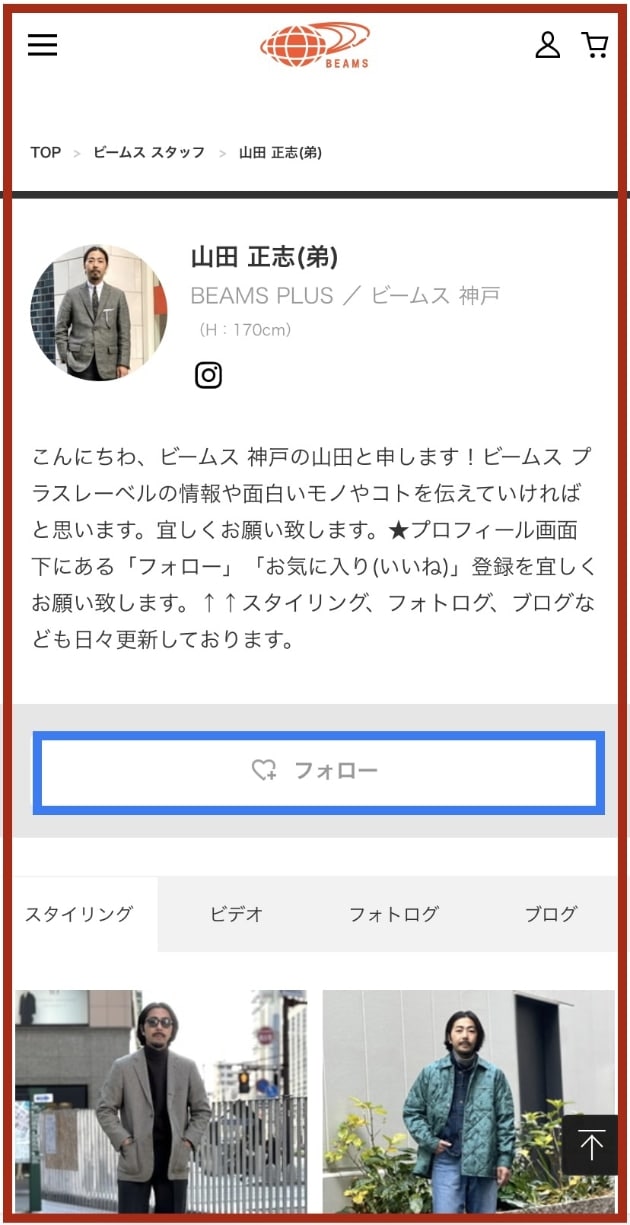The height and width of the screenshot is (1225, 630).
Task: Tap the フォロー button
Action: click(x=318, y=771)
